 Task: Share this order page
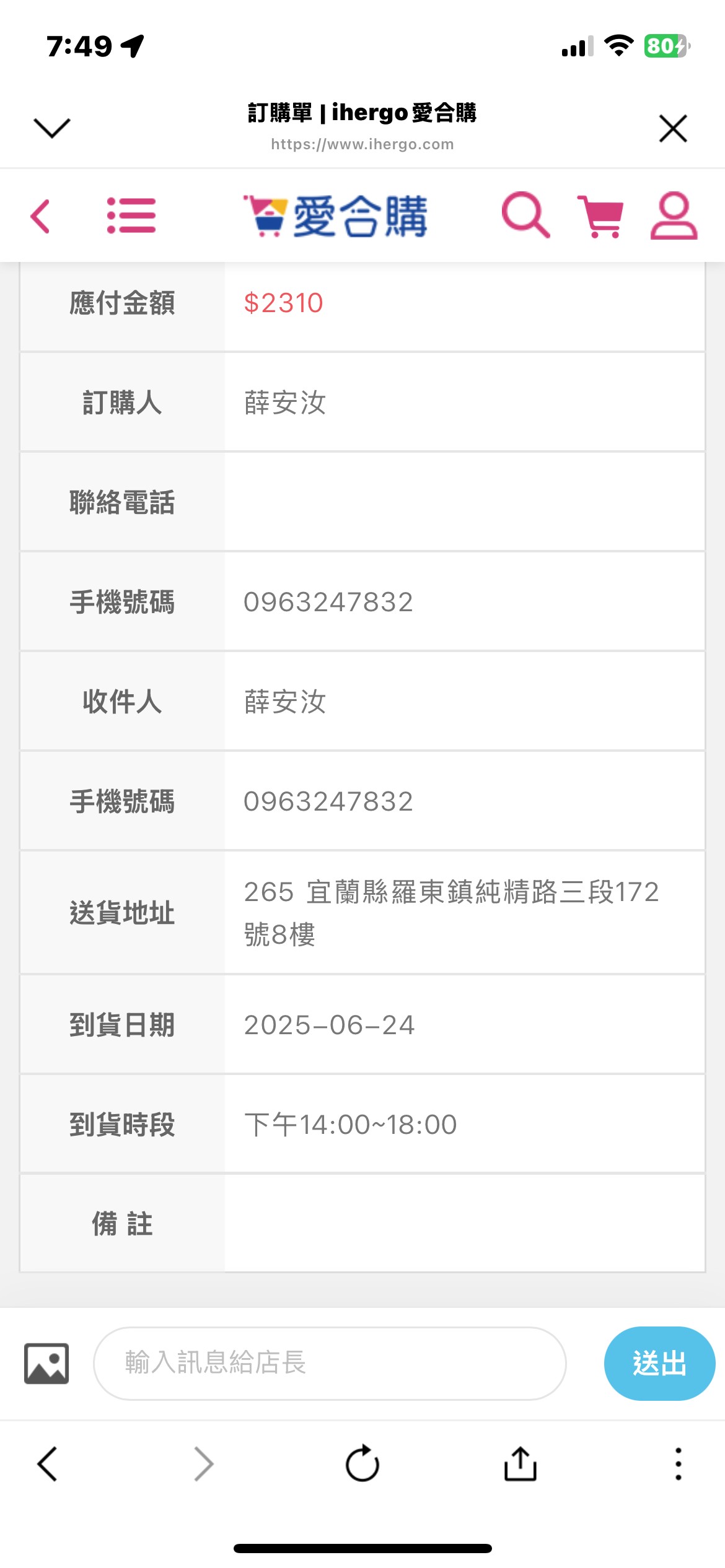[521, 1463]
